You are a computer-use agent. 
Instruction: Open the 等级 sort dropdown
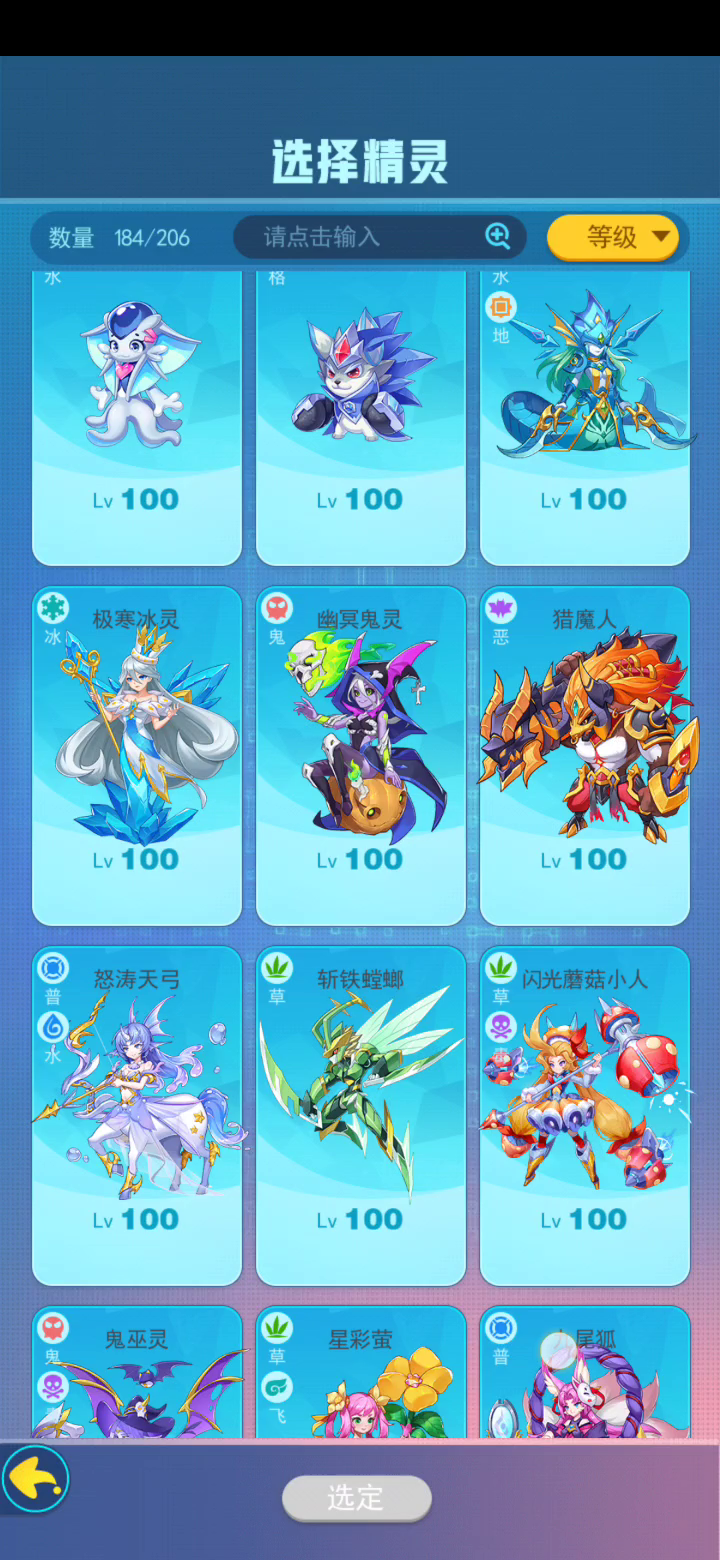[613, 237]
